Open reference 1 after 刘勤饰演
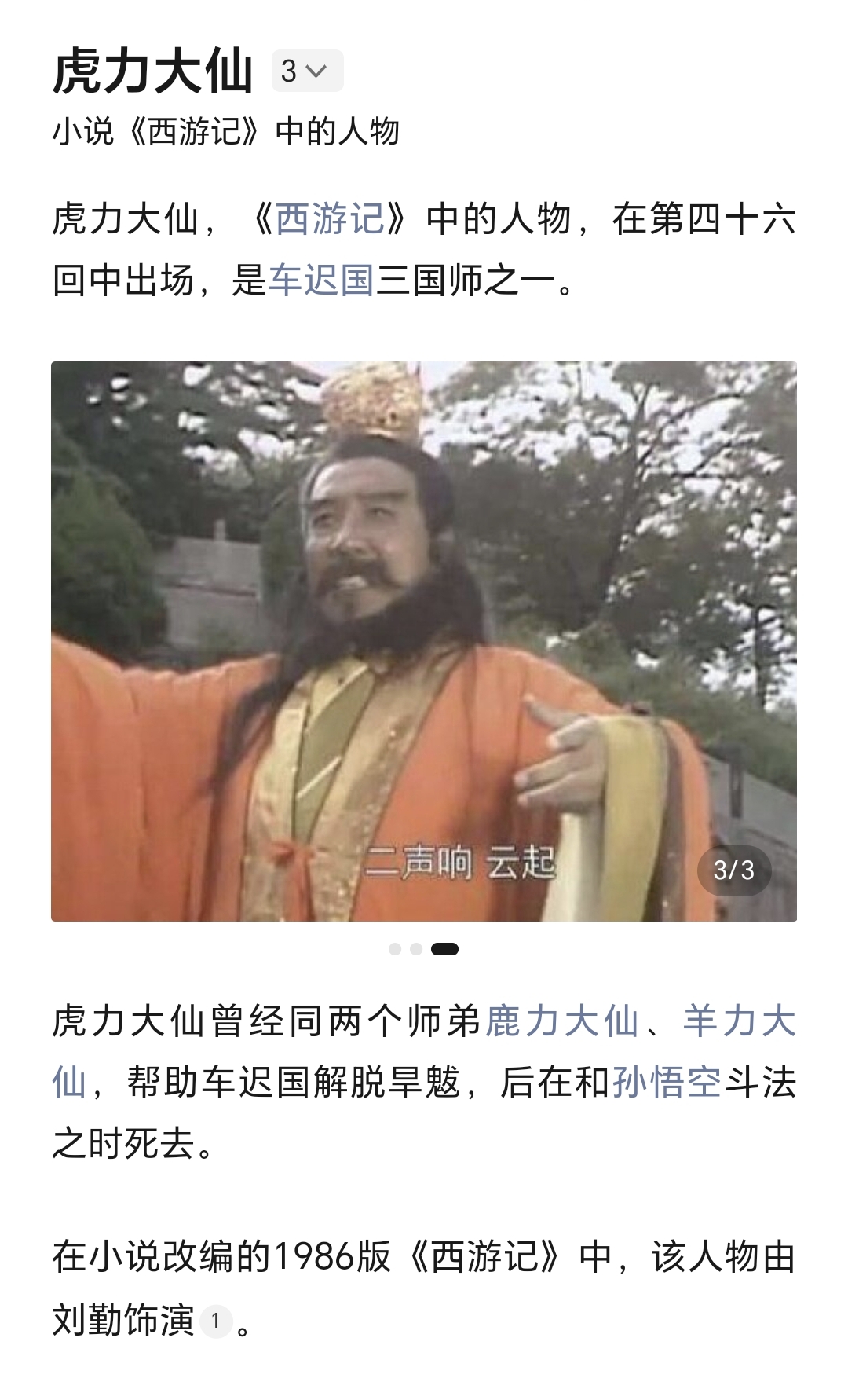This screenshot has width=848, height=1400. [216, 1321]
